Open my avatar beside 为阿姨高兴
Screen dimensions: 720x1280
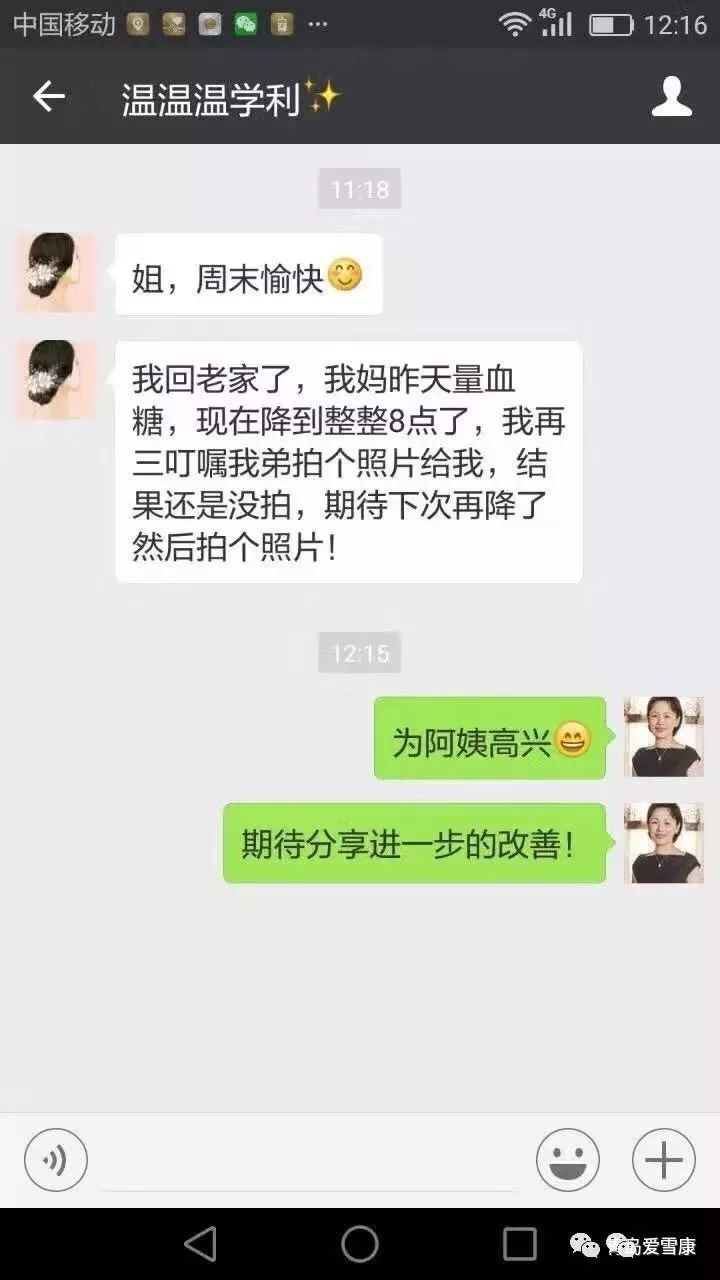pos(663,737)
